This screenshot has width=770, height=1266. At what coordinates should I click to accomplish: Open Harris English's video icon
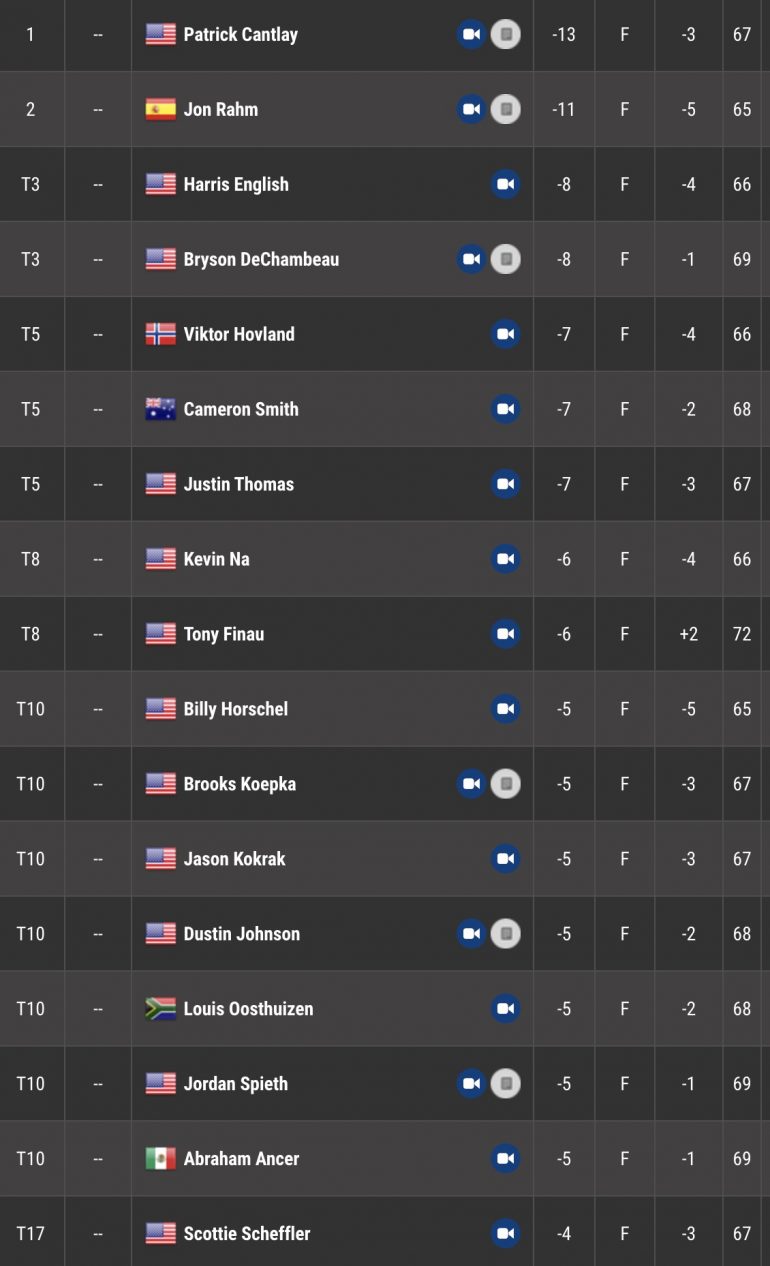[506, 184]
